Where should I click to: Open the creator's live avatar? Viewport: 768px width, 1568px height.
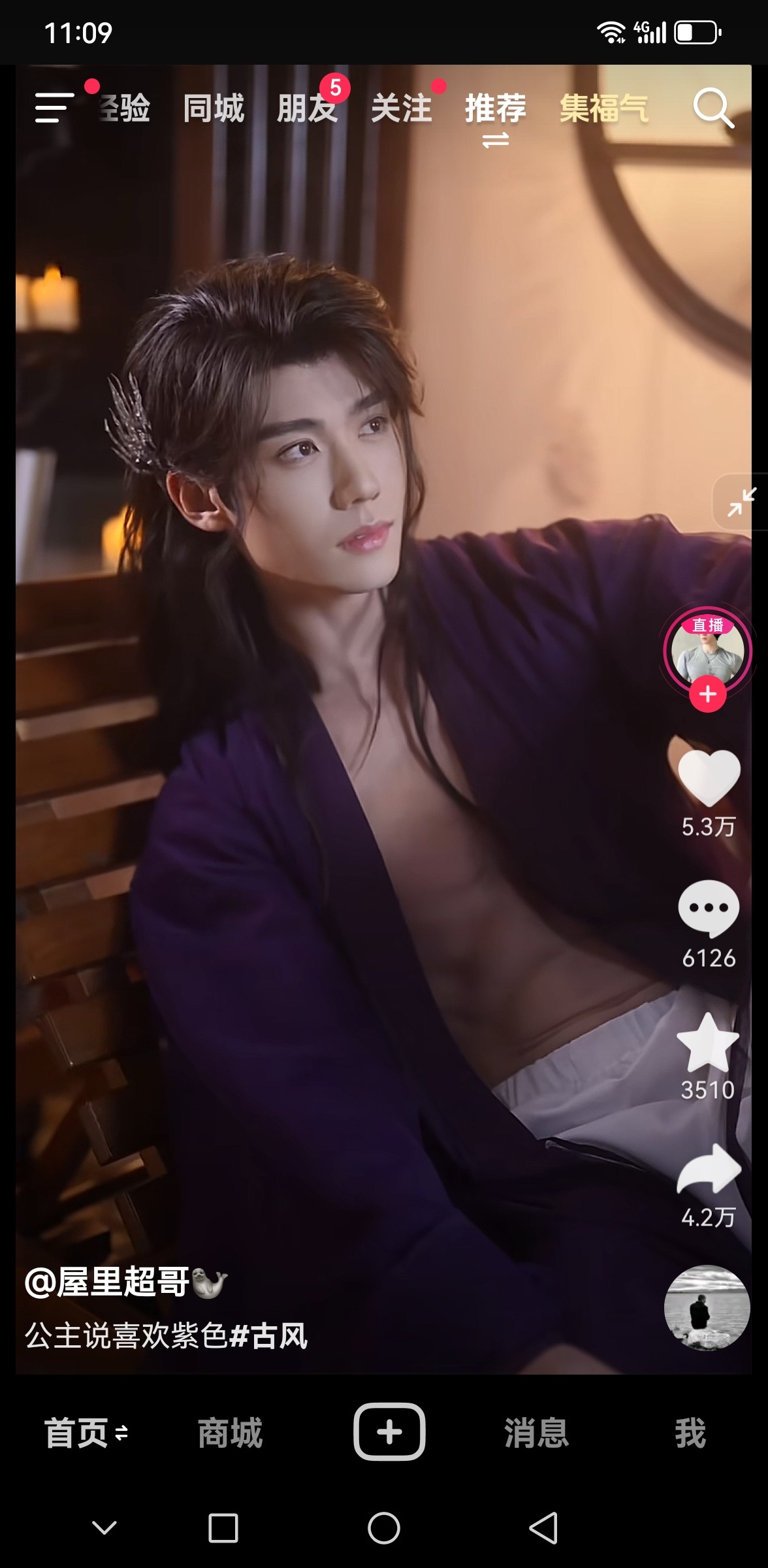708,651
